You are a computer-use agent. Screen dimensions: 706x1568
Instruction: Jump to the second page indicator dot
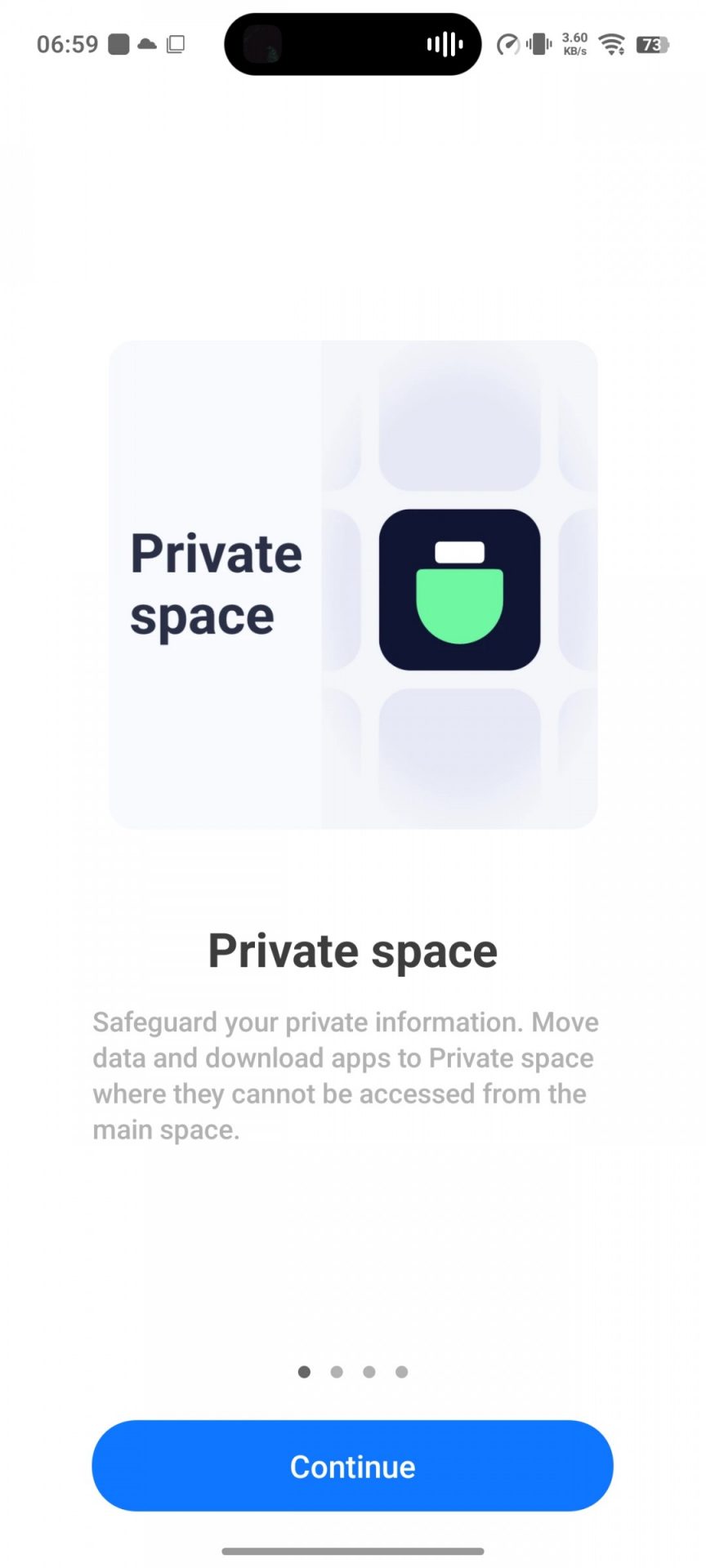(x=337, y=1372)
